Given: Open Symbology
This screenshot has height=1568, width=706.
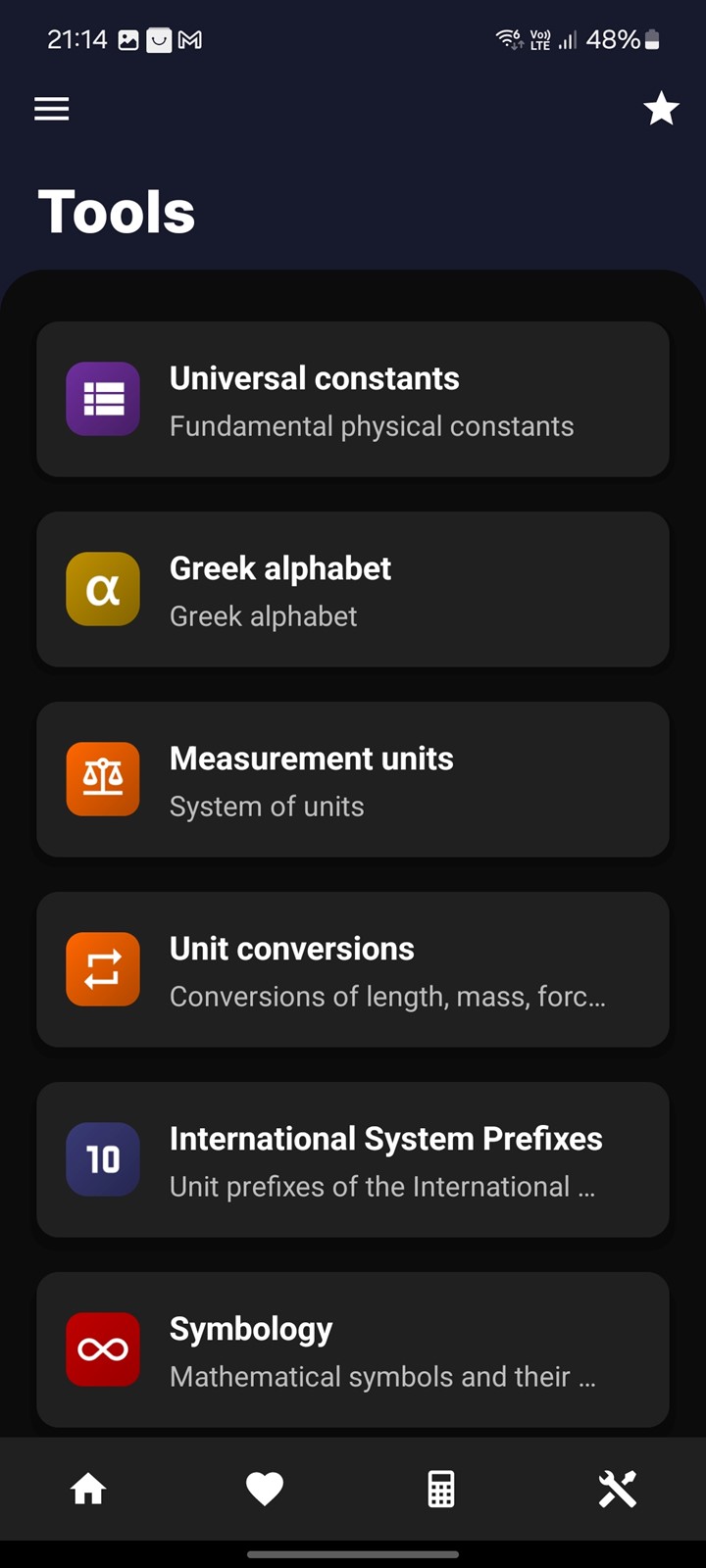Looking at the screenshot, I should (x=353, y=1349).
